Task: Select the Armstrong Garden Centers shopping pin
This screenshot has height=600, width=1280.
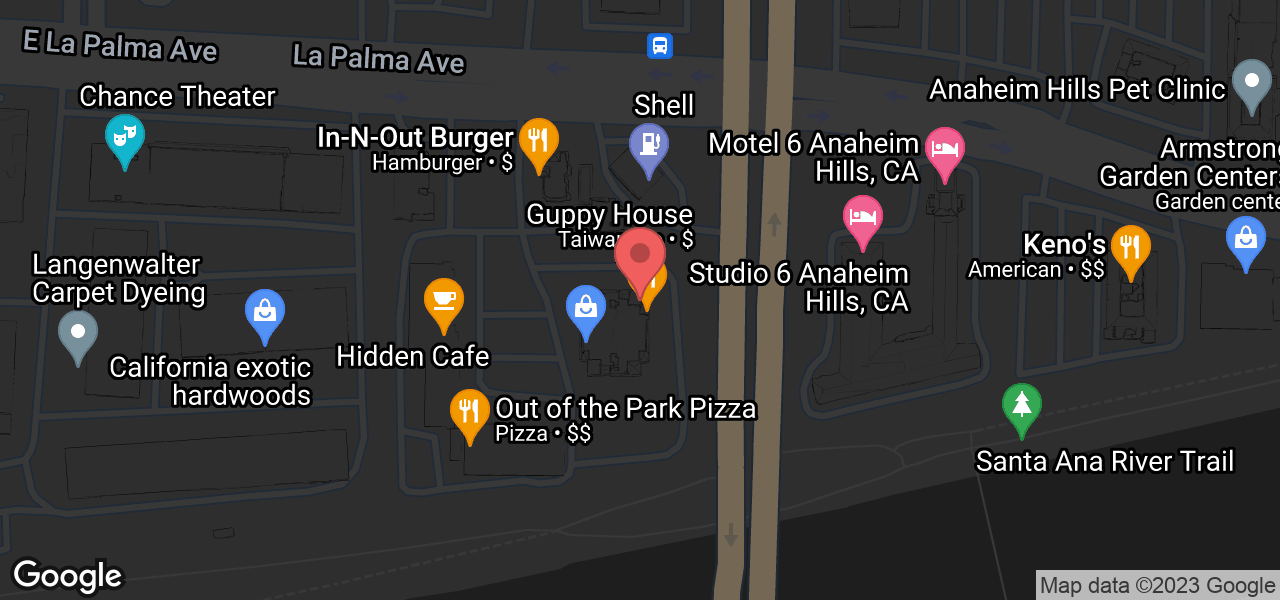Action: (1245, 241)
